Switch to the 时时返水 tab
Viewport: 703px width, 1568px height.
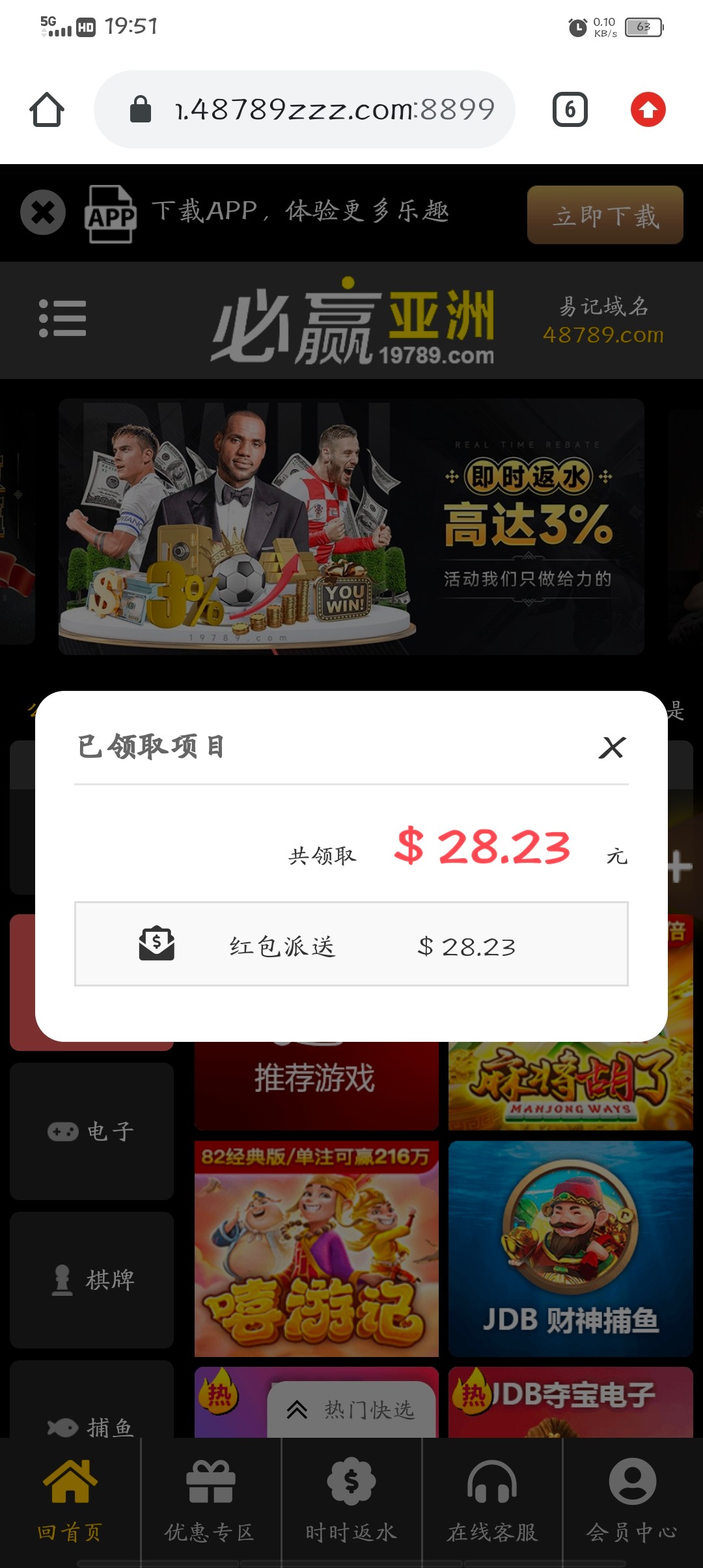pyautogui.click(x=351, y=1502)
